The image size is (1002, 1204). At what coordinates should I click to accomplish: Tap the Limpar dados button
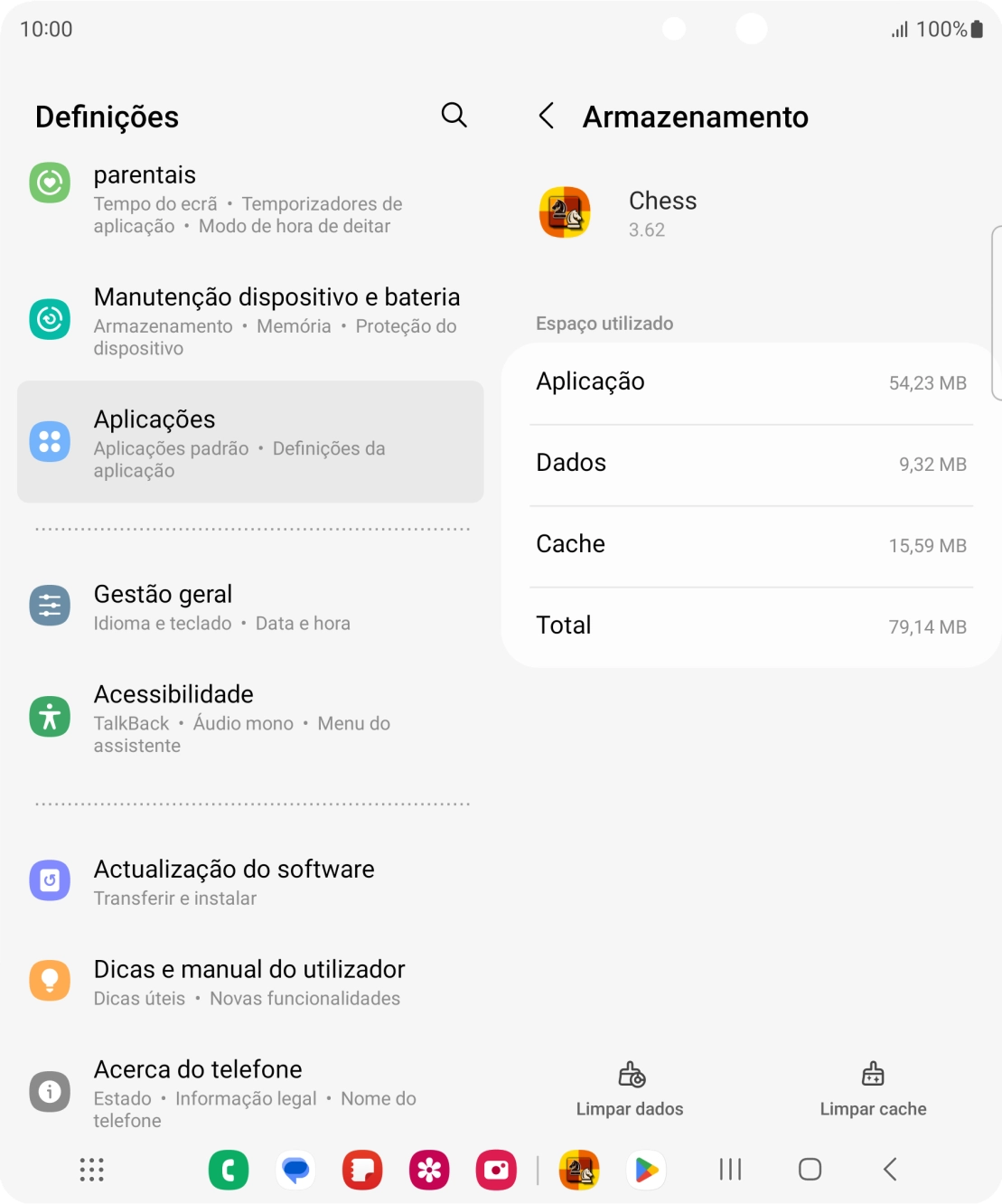pos(630,1087)
